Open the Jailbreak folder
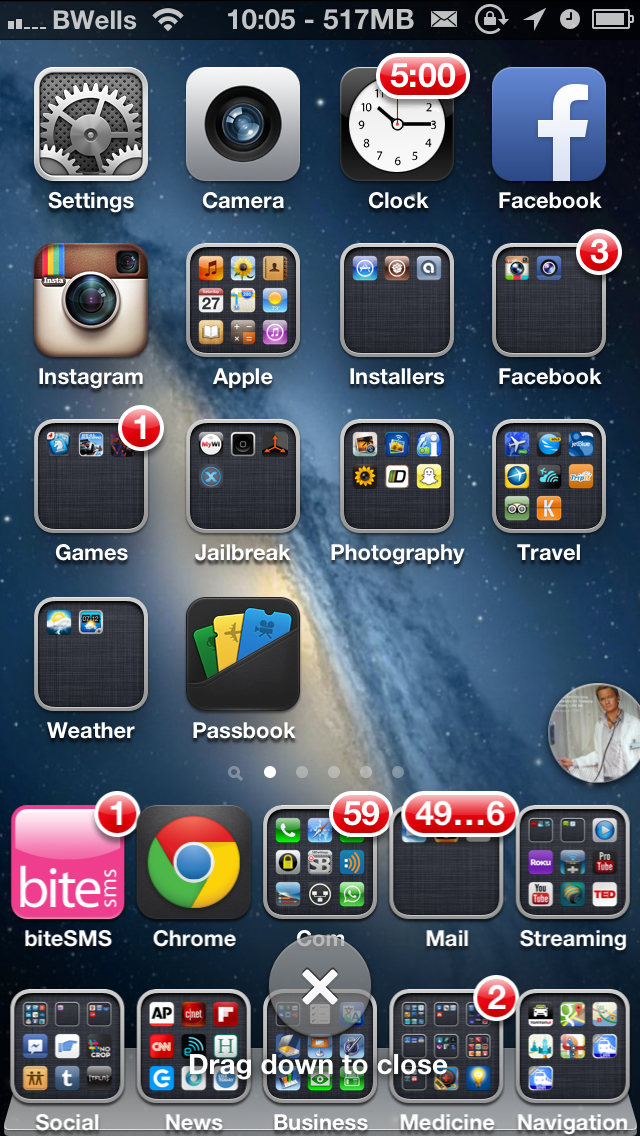The width and height of the screenshot is (640, 1136). point(243,477)
